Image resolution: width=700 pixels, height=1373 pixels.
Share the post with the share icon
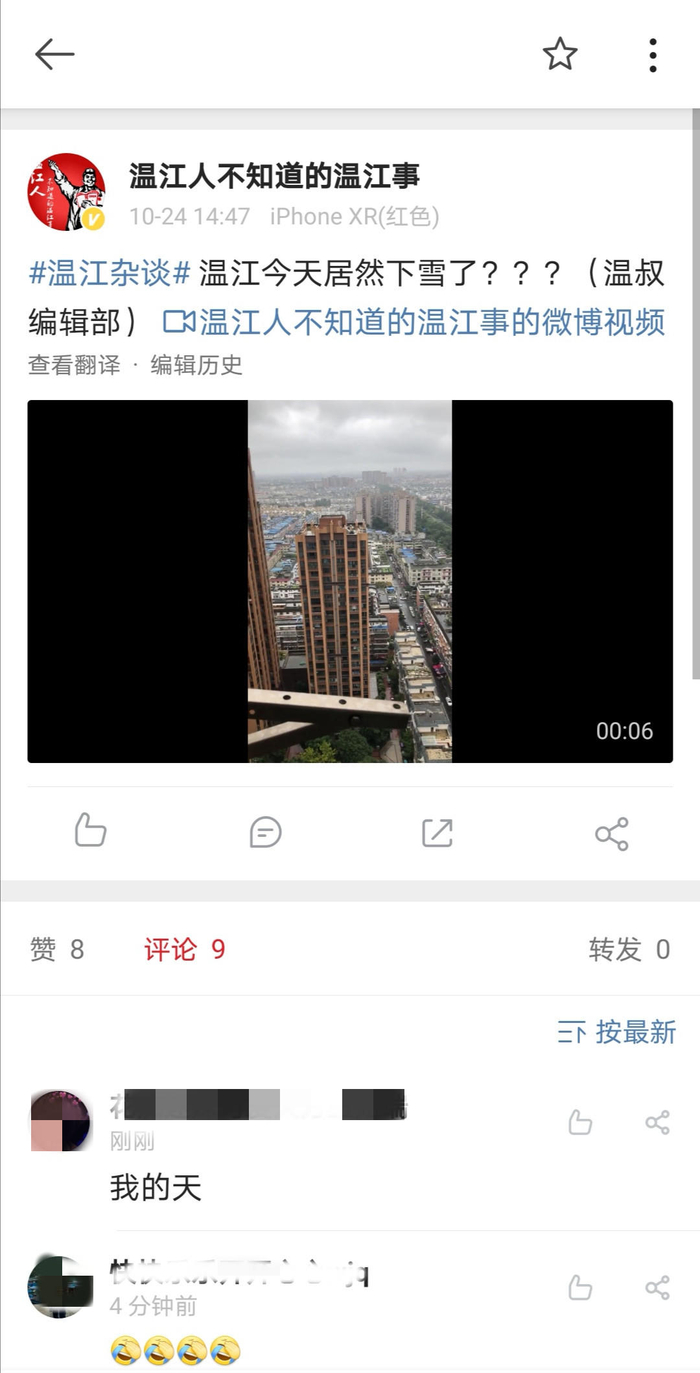pos(611,833)
